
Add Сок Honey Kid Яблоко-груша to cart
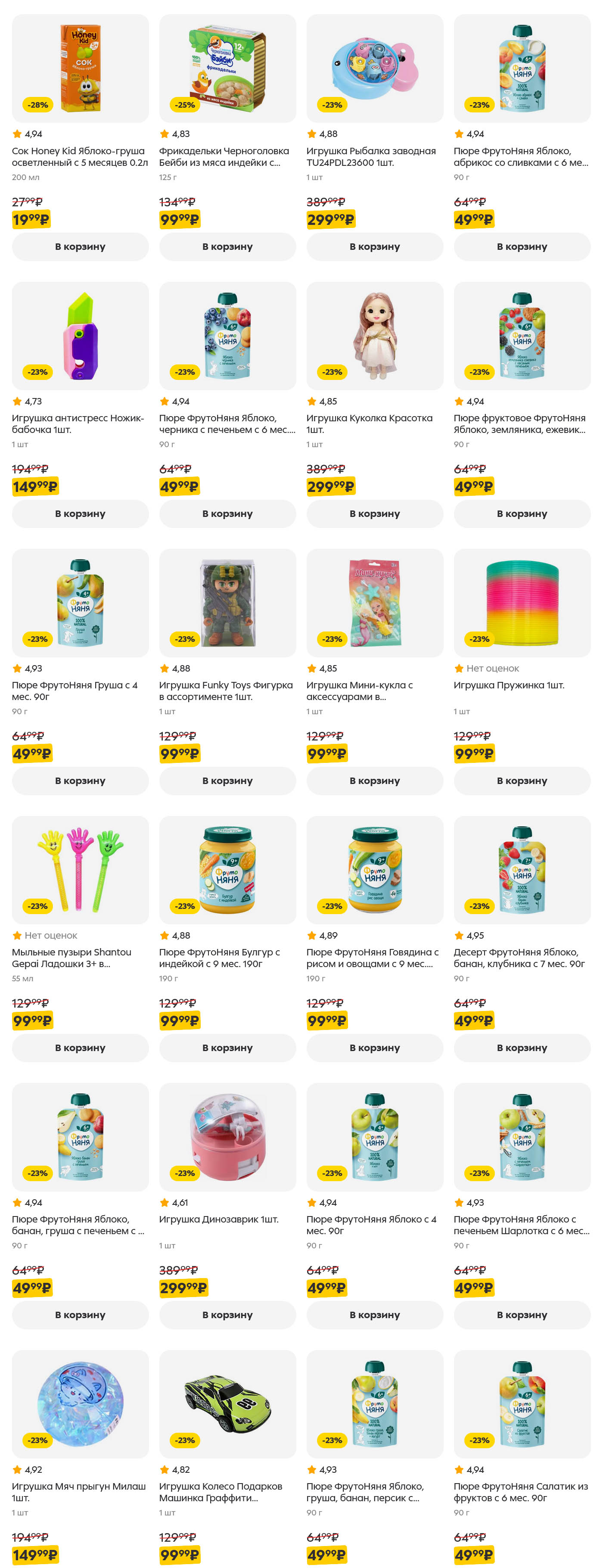point(80,246)
